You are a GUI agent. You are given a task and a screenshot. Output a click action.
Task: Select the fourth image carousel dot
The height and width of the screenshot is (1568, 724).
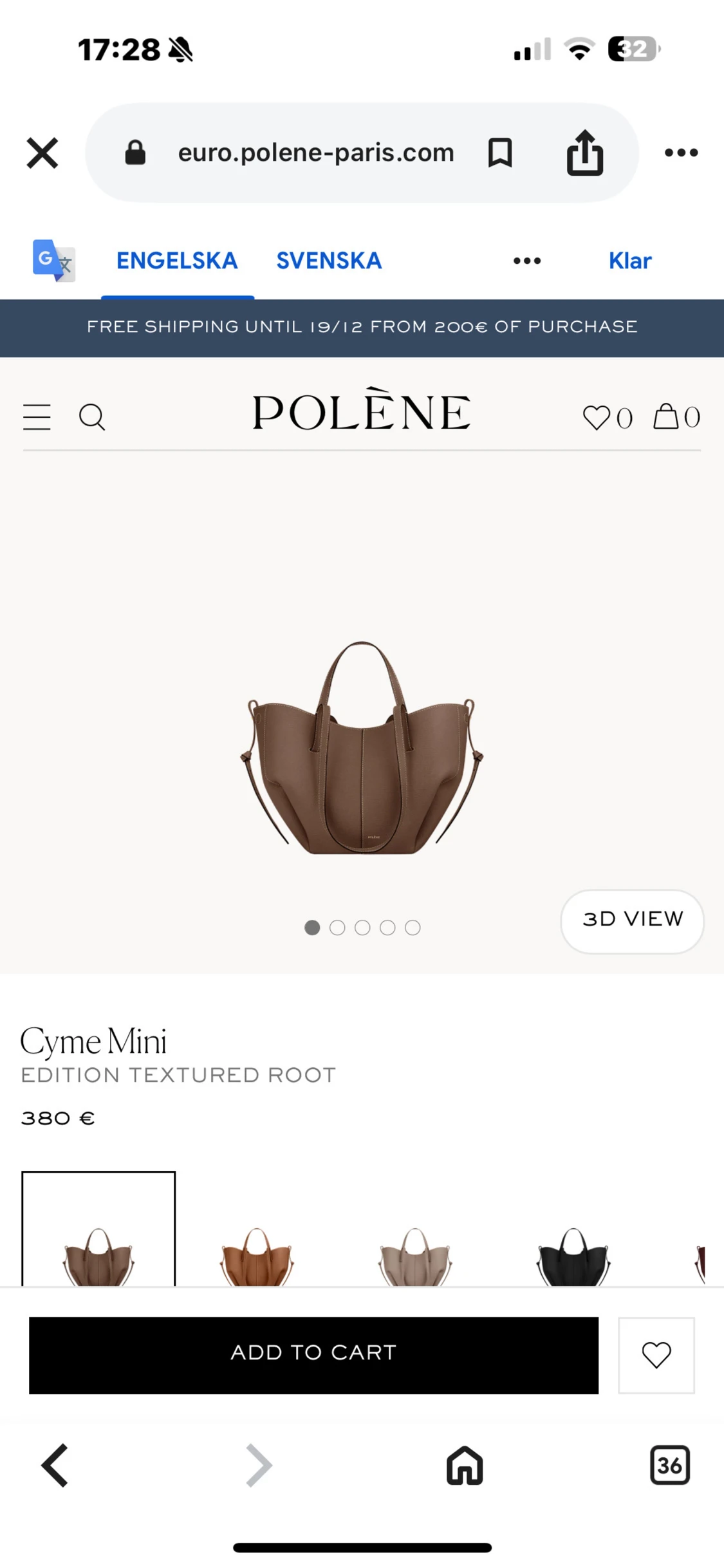[387, 928]
